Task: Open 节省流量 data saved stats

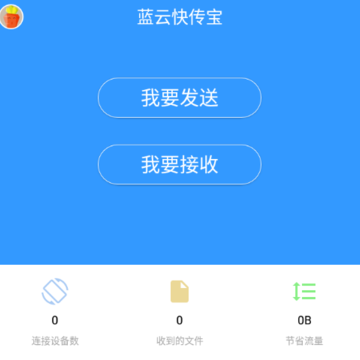Action: point(304,312)
